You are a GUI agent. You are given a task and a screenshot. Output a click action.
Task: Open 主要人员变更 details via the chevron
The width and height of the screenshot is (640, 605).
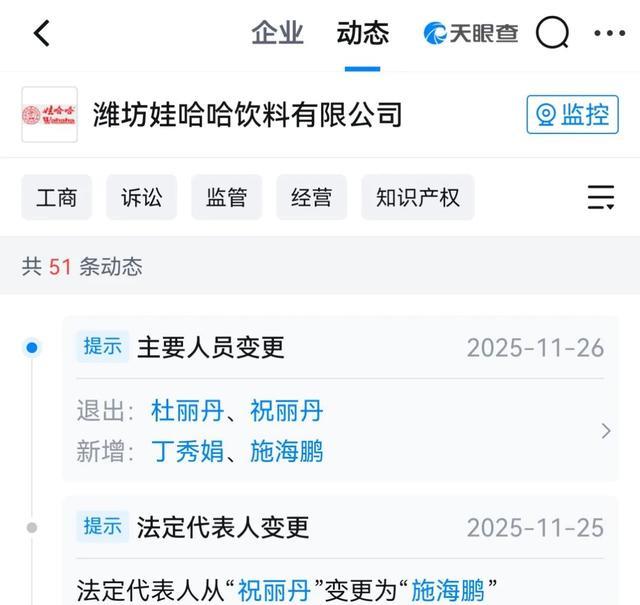click(605, 431)
